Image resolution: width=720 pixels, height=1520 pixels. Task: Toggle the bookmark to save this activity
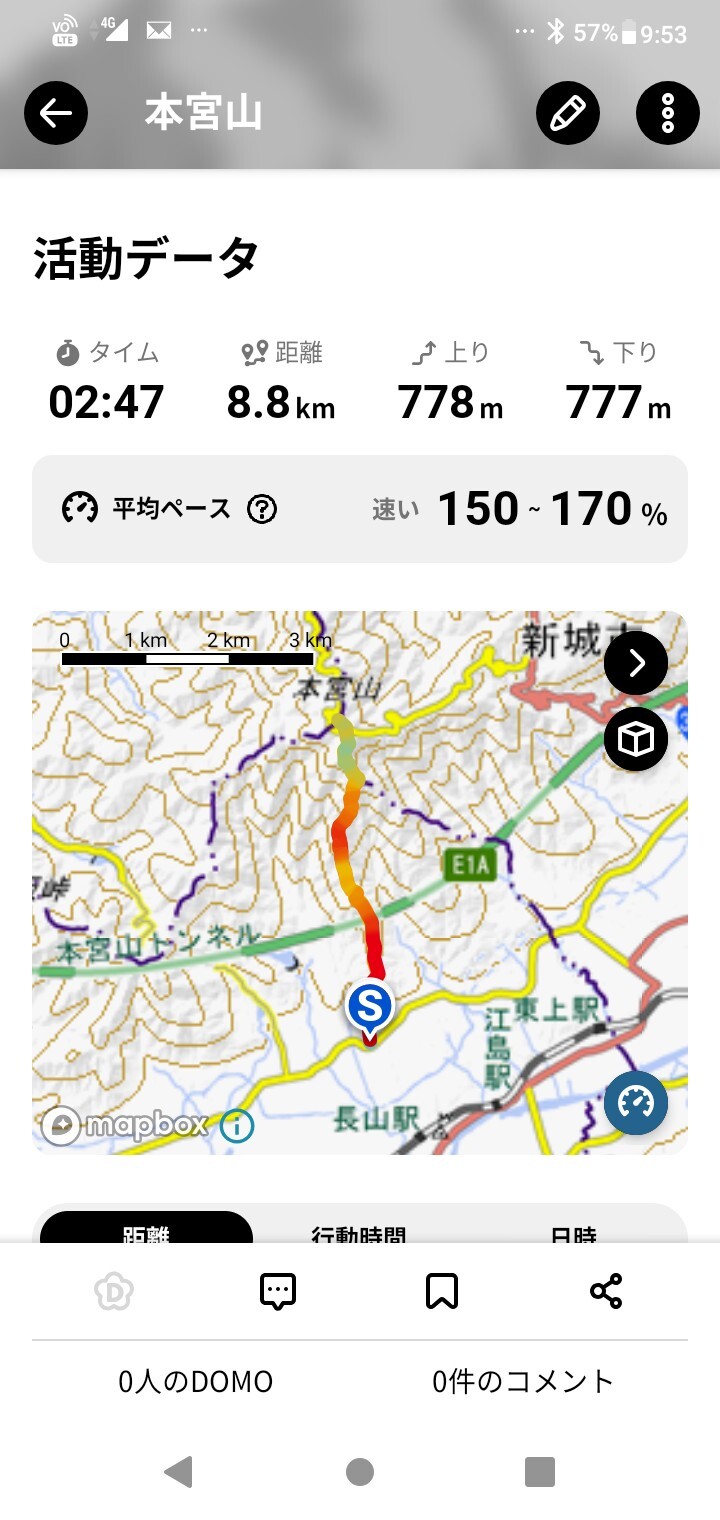(443, 1290)
